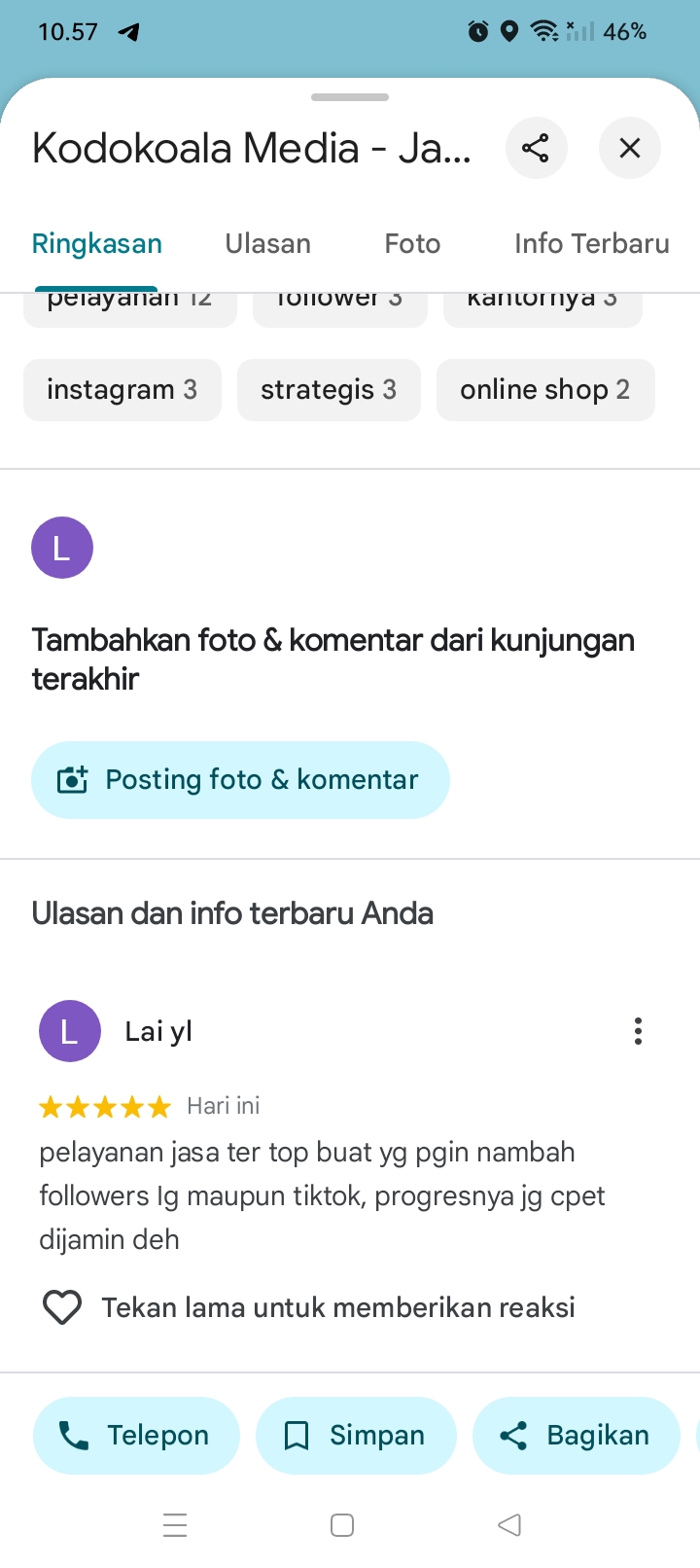Screen dimensions: 700x1568
Task: Save the place with Simpan
Action: point(356,1436)
